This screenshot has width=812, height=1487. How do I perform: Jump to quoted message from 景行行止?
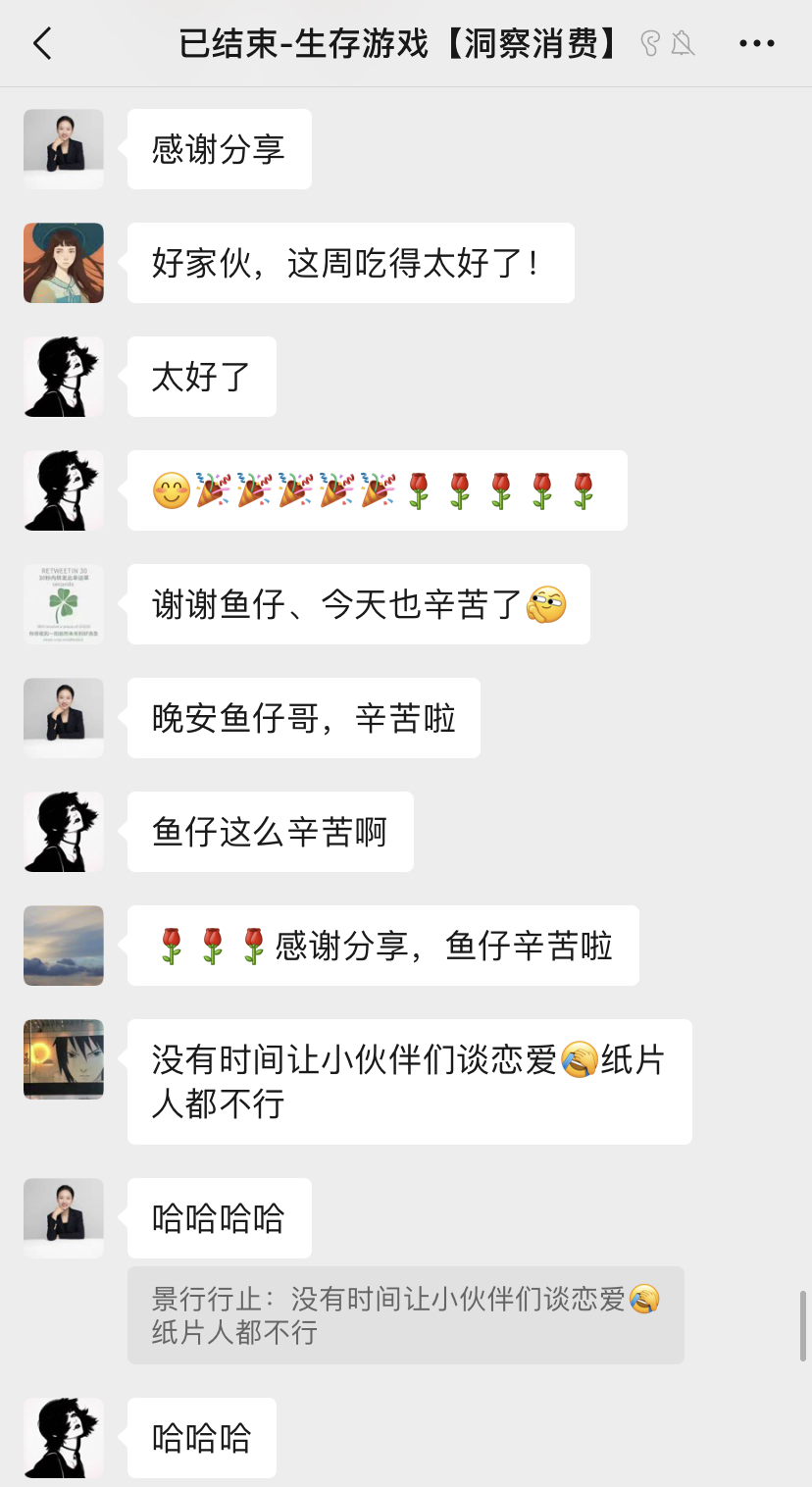(x=405, y=1315)
